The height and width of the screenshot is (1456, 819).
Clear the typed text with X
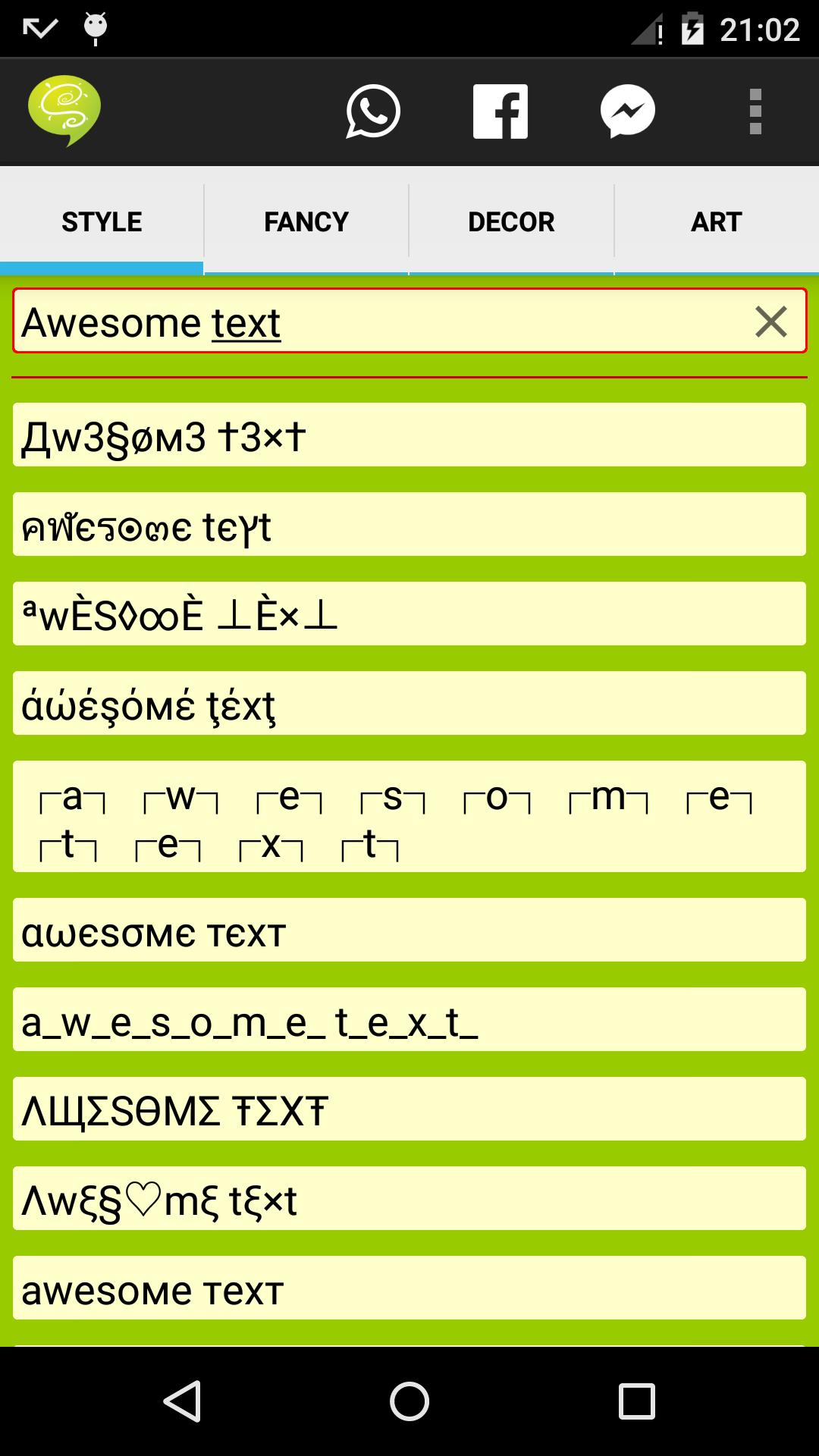click(x=770, y=322)
